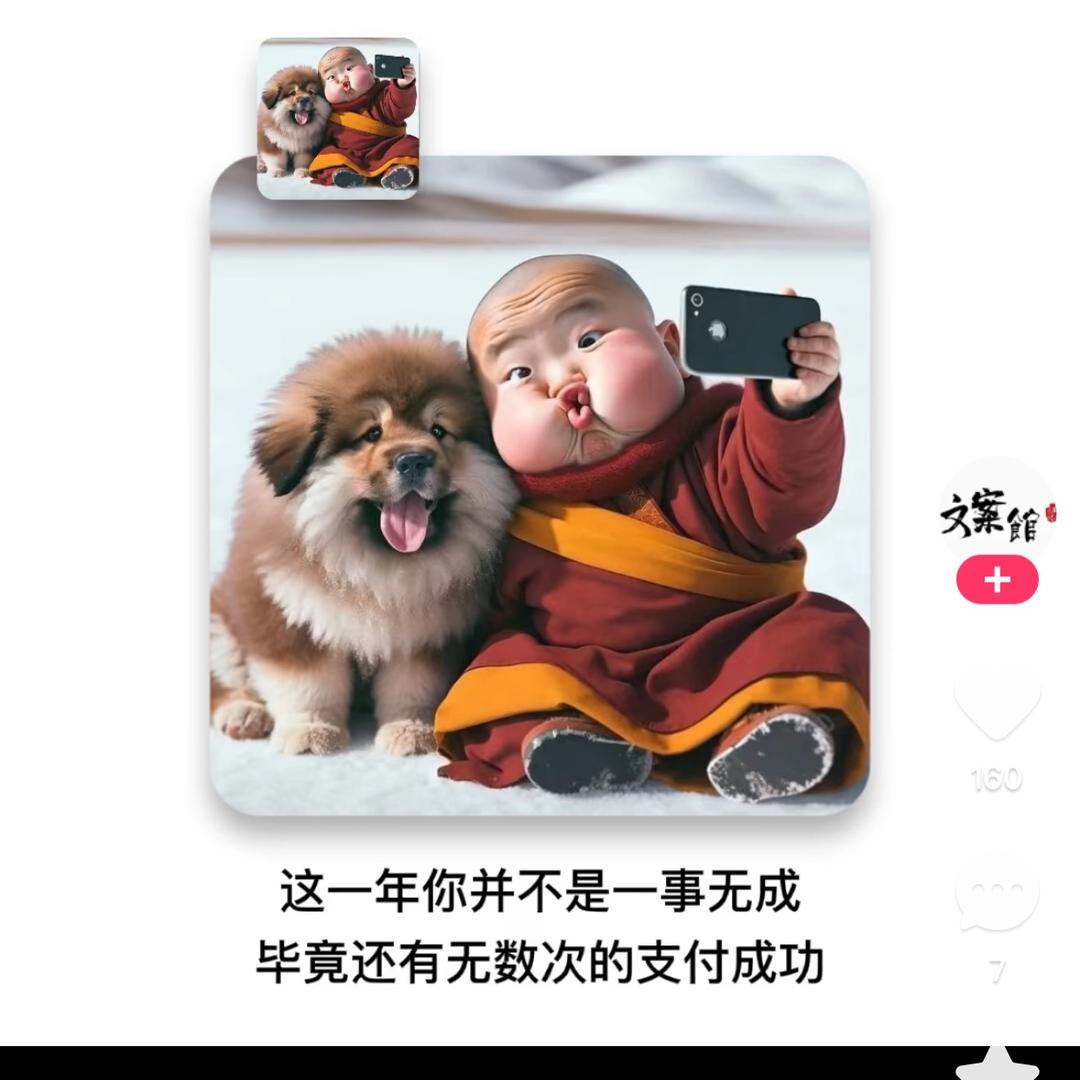This screenshot has width=1080, height=1080.
Task: Follow 文案馆 with the red plus button
Action: click(x=997, y=581)
